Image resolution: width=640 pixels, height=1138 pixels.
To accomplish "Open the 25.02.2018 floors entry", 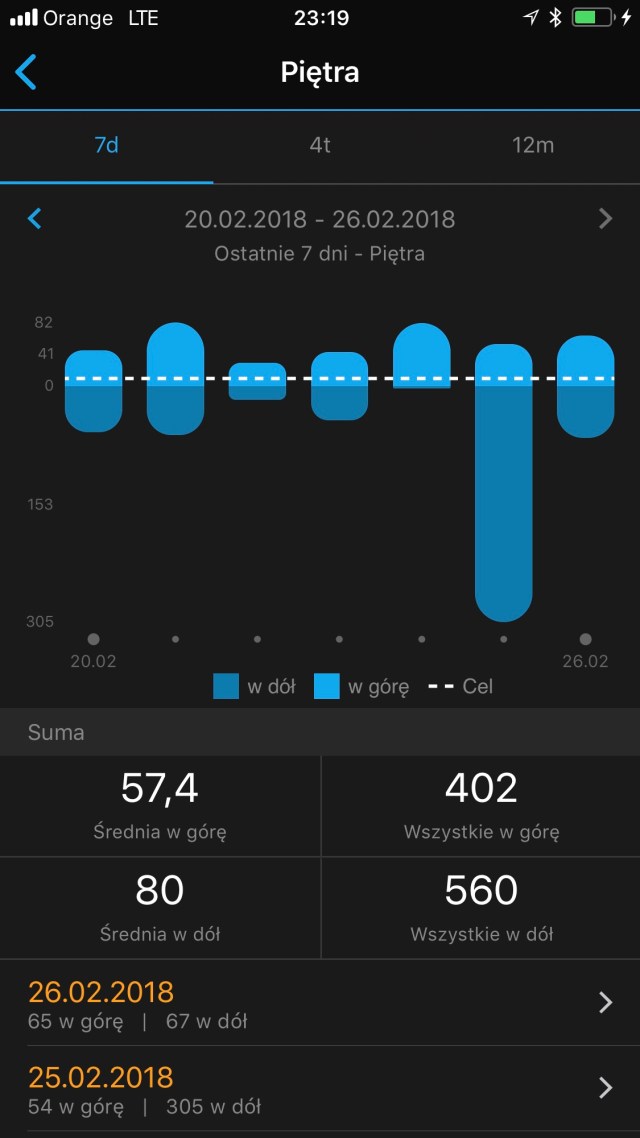I will (320, 1090).
